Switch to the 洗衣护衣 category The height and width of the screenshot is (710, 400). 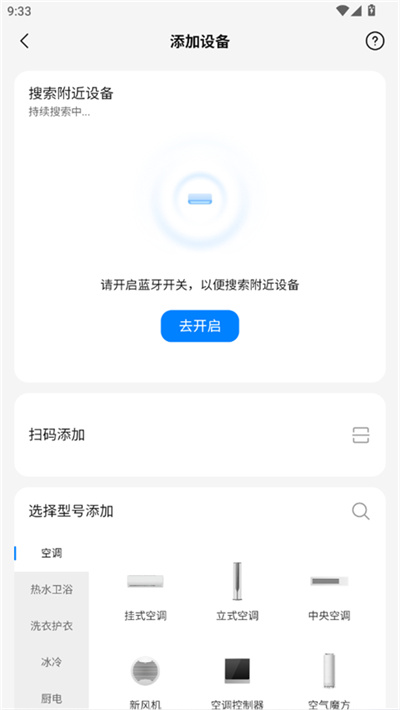[x=52, y=626]
